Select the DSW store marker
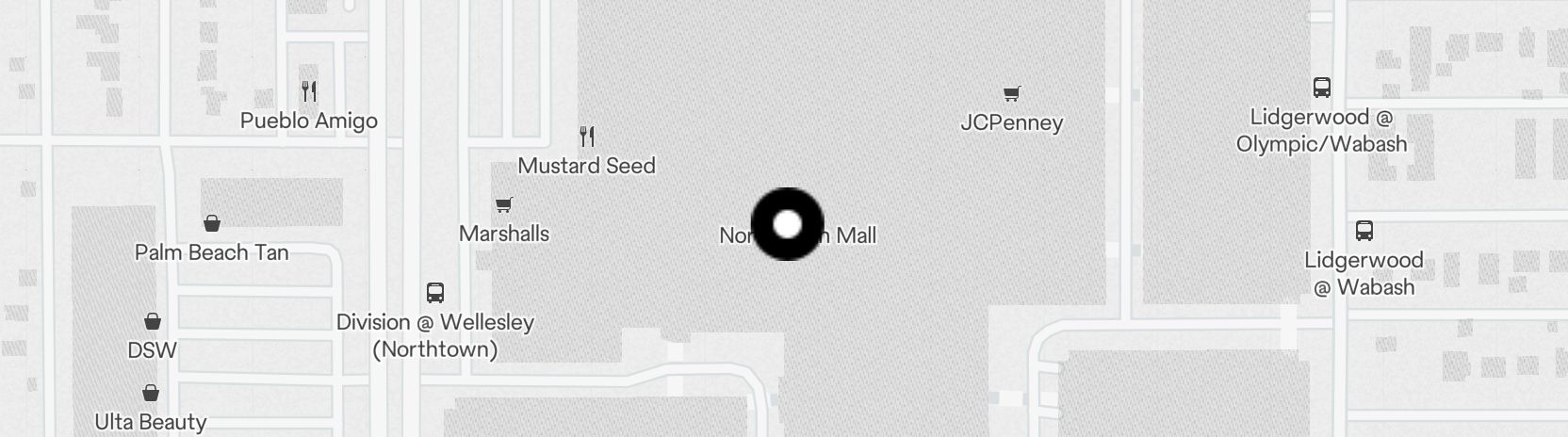This screenshot has width=1568, height=437. pyautogui.click(x=152, y=322)
